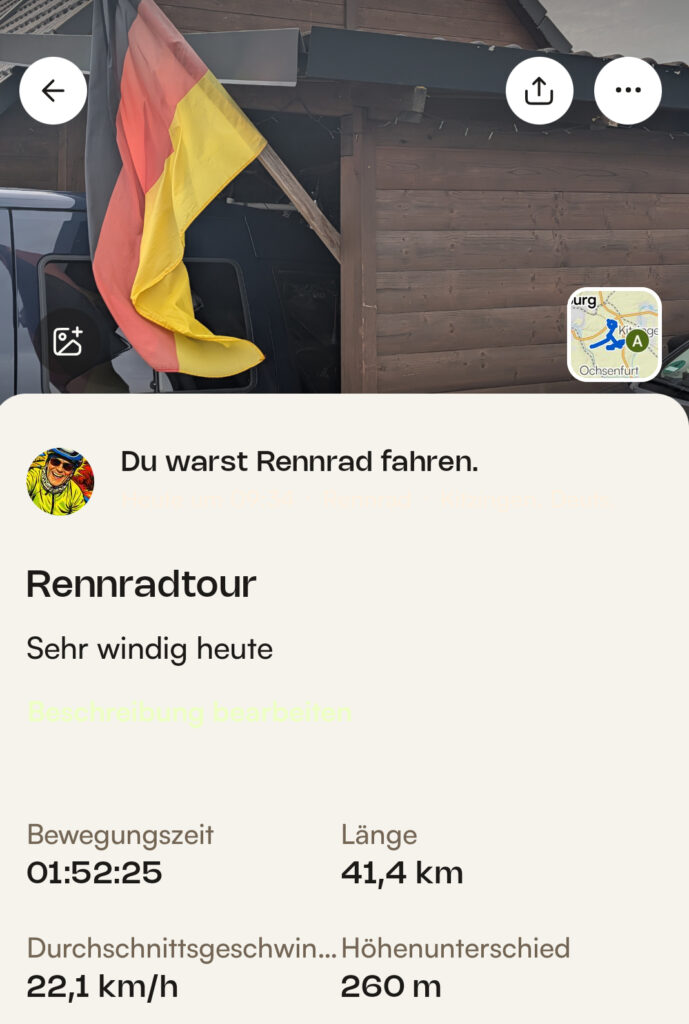Go back with the arrow button
The height and width of the screenshot is (1024, 689).
point(53,91)
